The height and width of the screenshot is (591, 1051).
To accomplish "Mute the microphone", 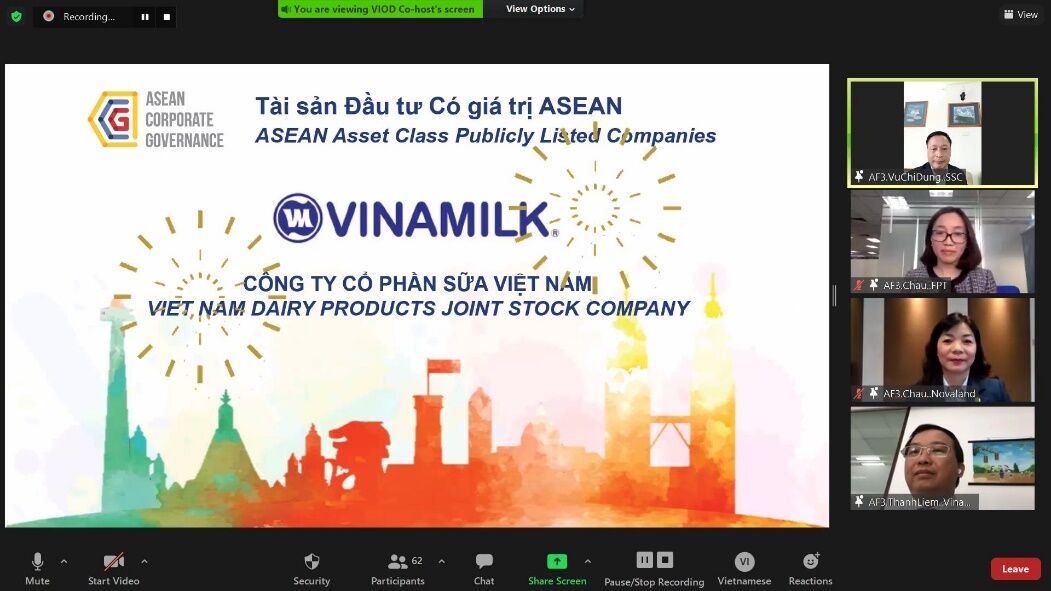I will pyautogui.click(x=37, y=567).
